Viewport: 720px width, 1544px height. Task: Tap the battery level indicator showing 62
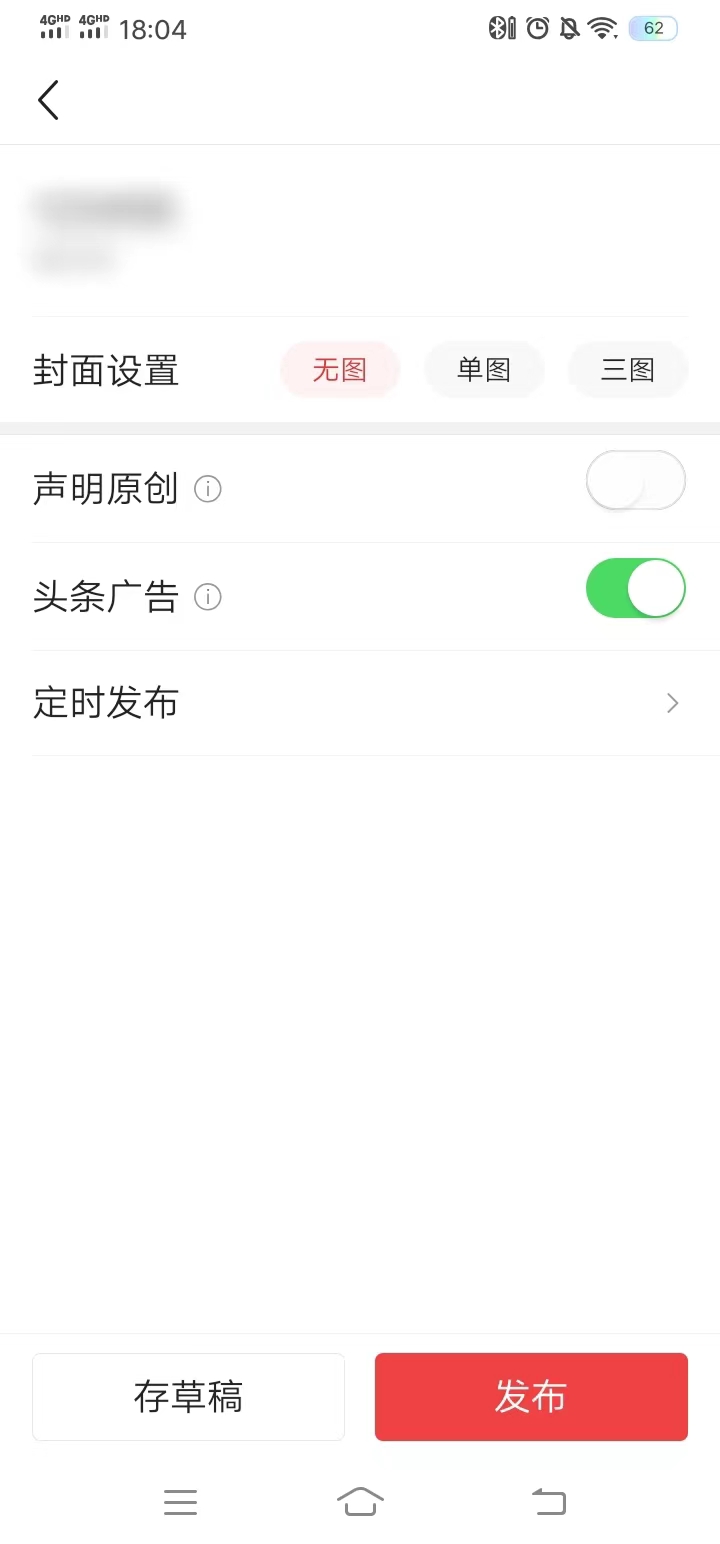point(652,28)
